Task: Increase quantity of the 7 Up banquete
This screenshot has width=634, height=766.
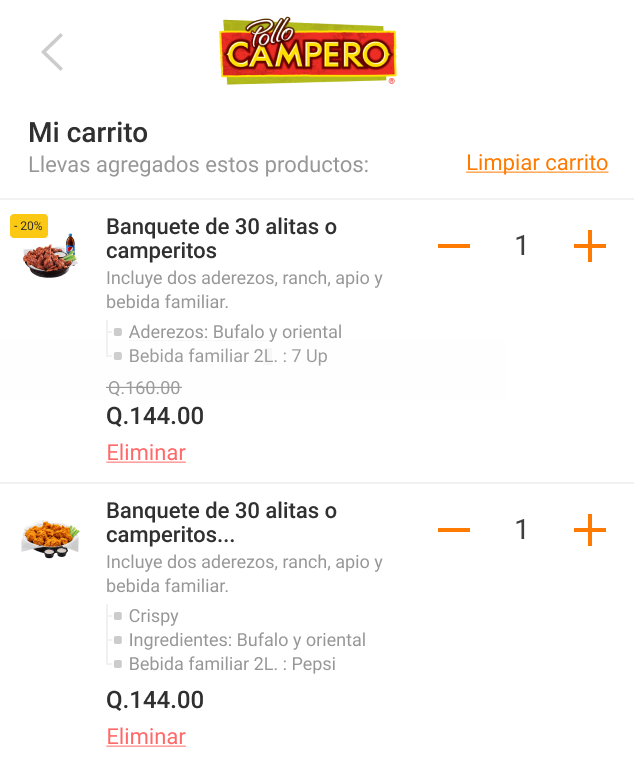Action: [590, 246]
